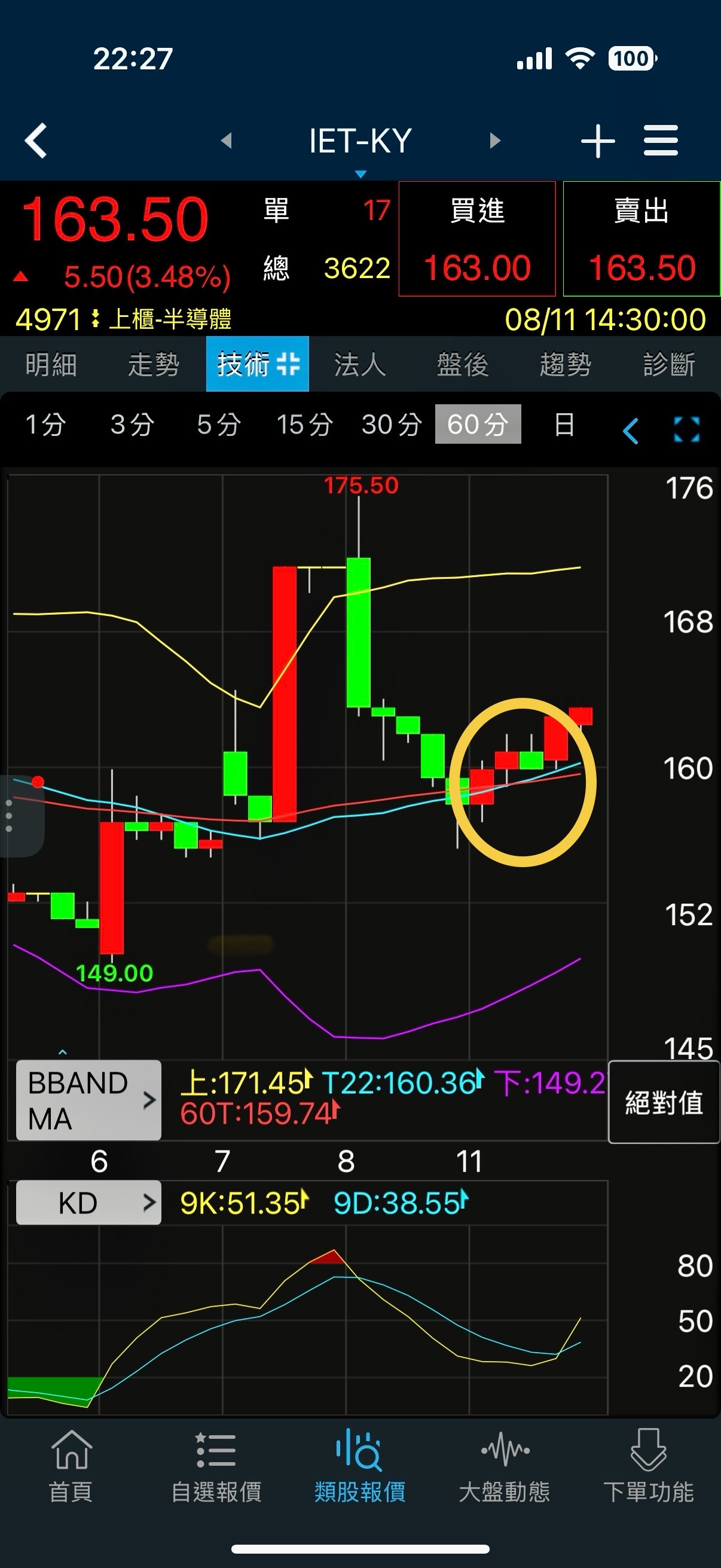The height and width of the screenshot is (1568, 721).
Task: Go back using the top-left arrow
Action: click(36, 141)
